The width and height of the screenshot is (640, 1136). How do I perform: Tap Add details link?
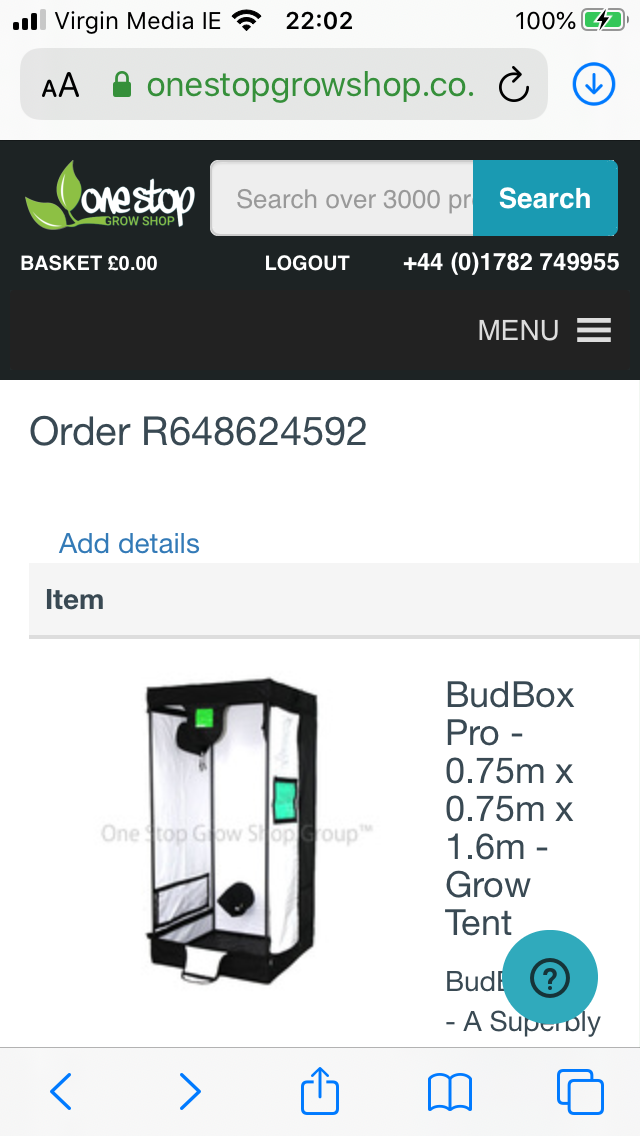[129, 544]
